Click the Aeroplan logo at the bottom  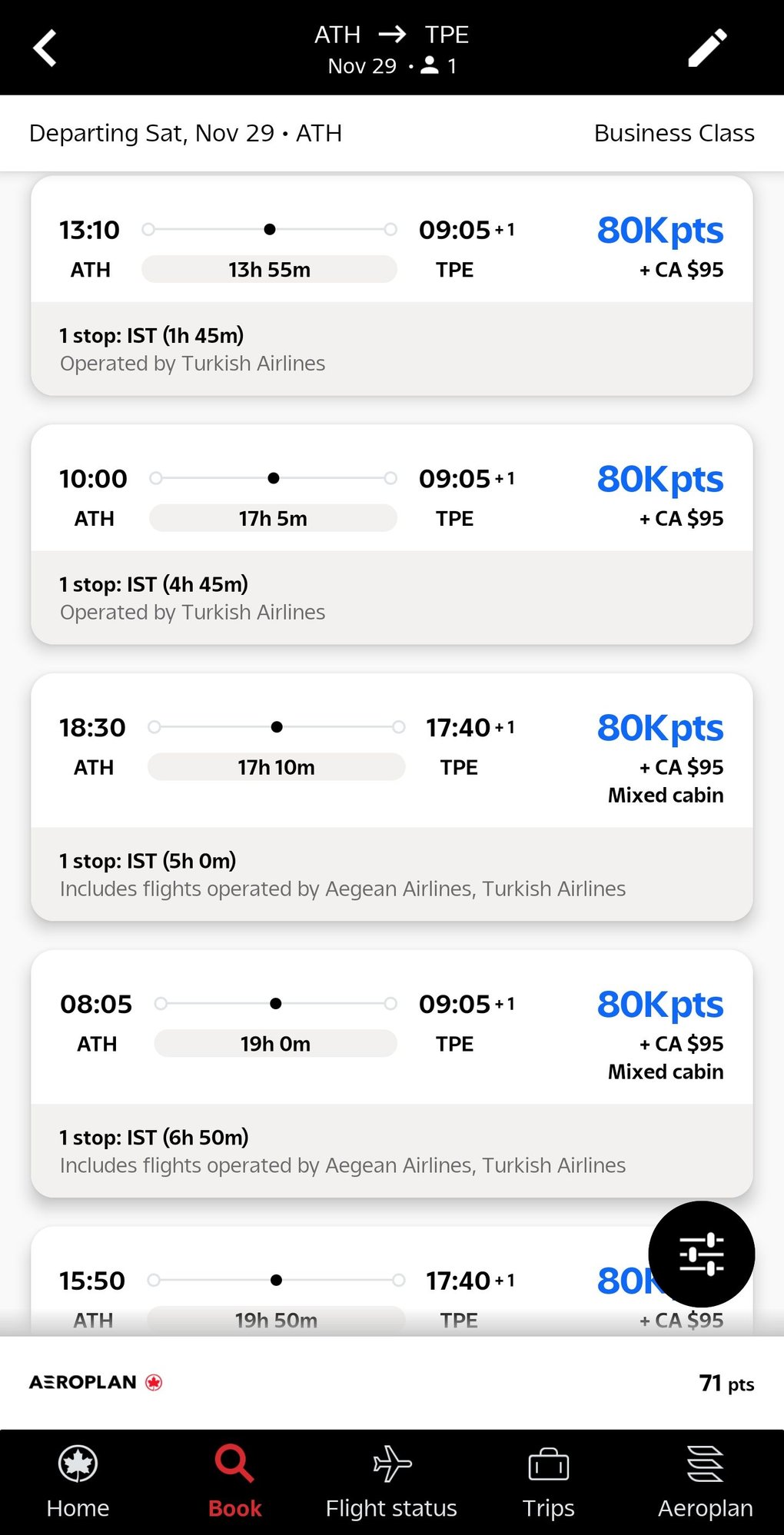[x=95, y=1381]
